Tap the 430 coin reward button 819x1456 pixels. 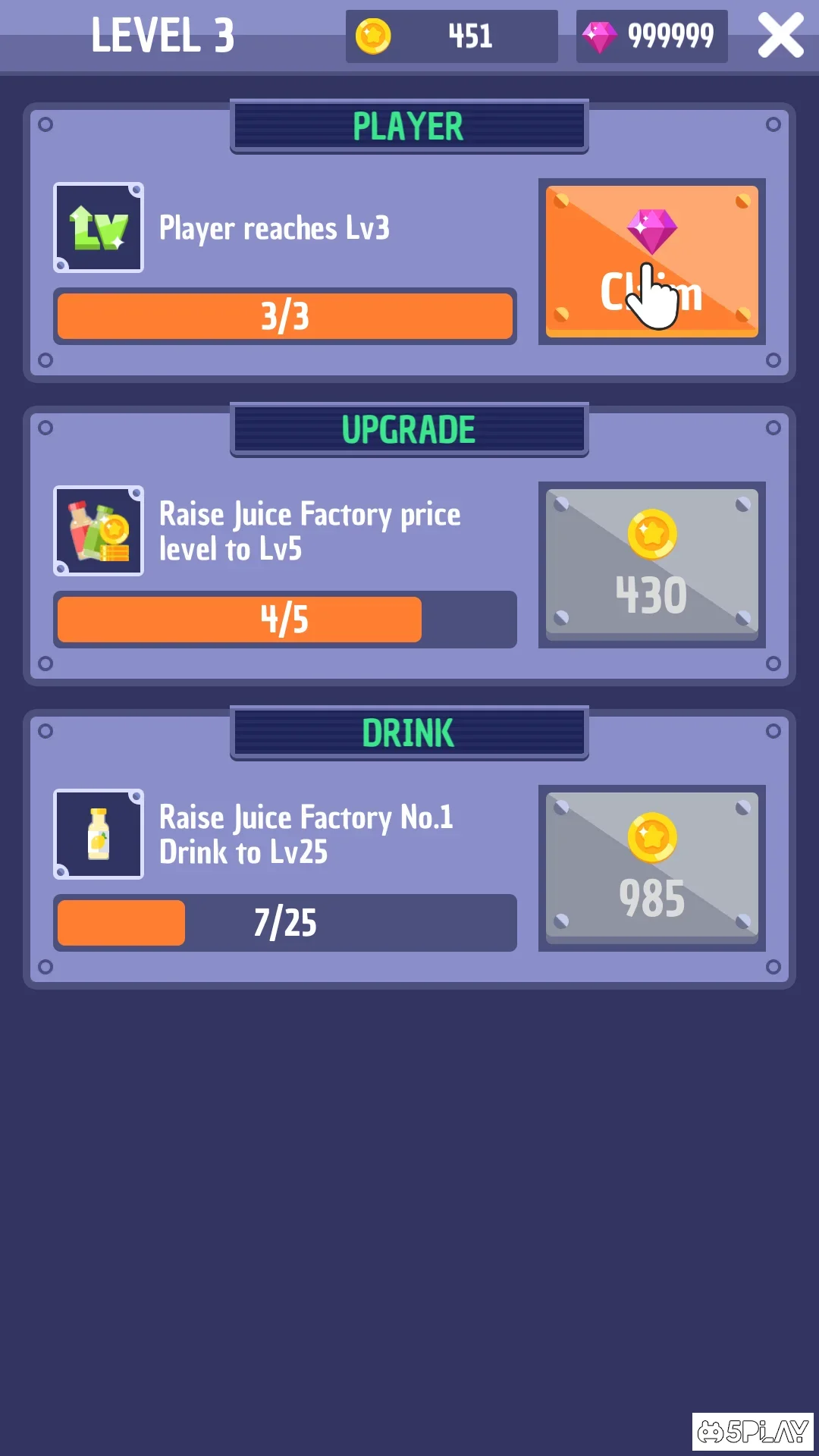[x=651, y=565]
